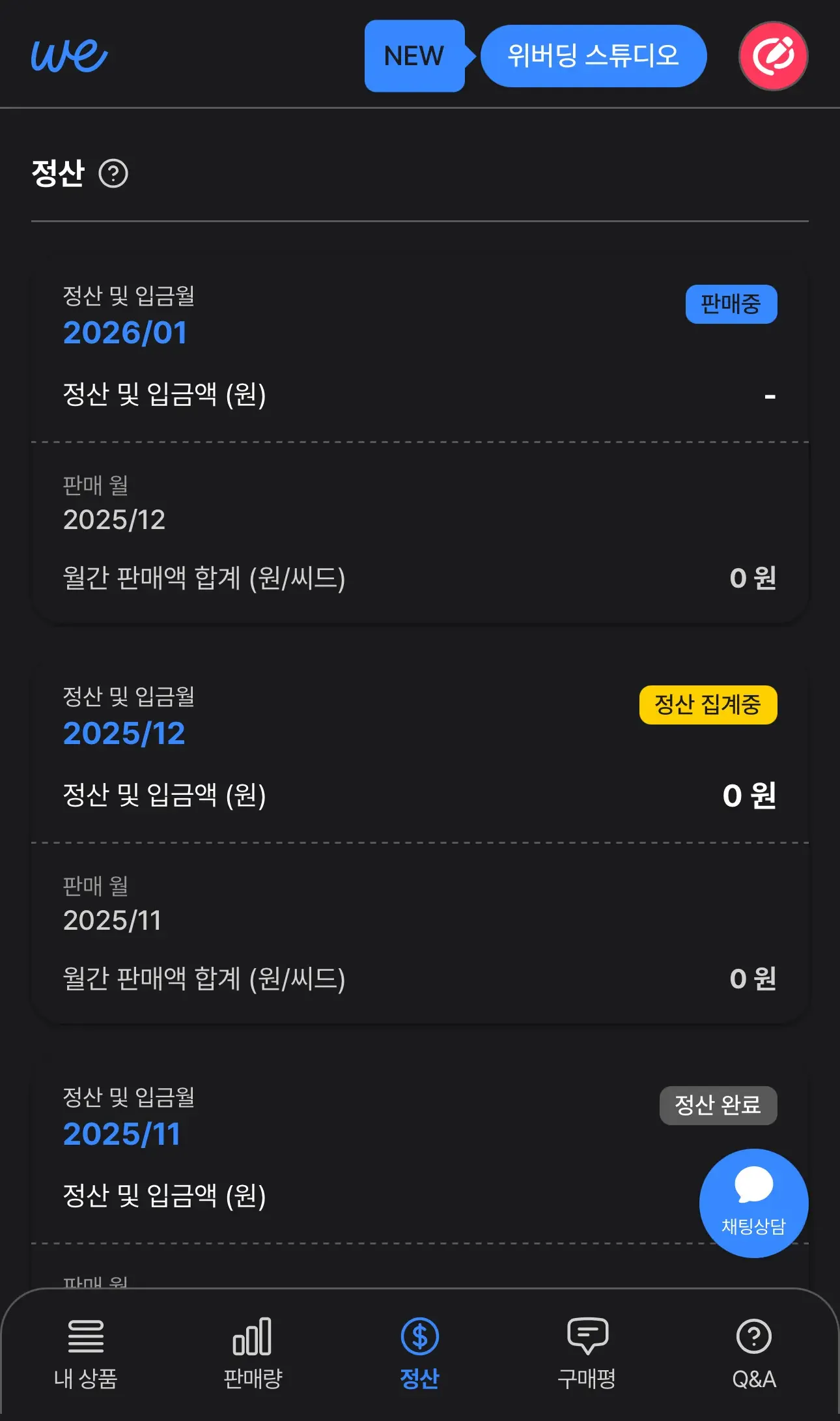Open the 위버딩 스튜디오 button
This screenshot has width=840, height=1421.
click(x=593, y=56)
